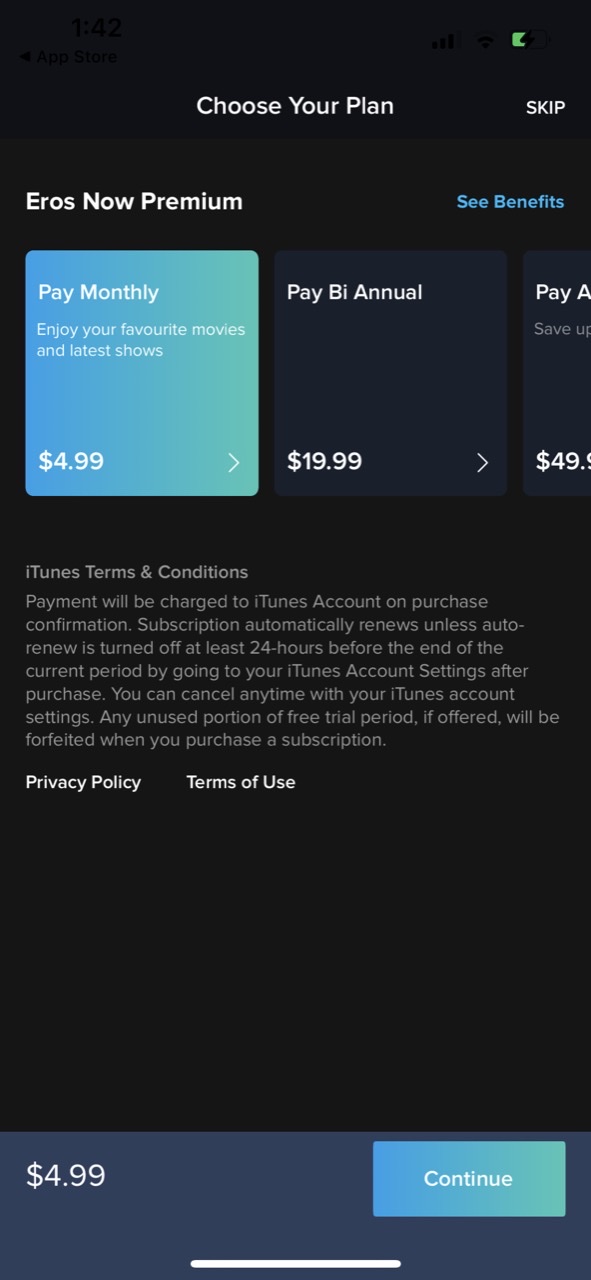
Task: Open the Privacy Policy
Action: tap(83, 782)
